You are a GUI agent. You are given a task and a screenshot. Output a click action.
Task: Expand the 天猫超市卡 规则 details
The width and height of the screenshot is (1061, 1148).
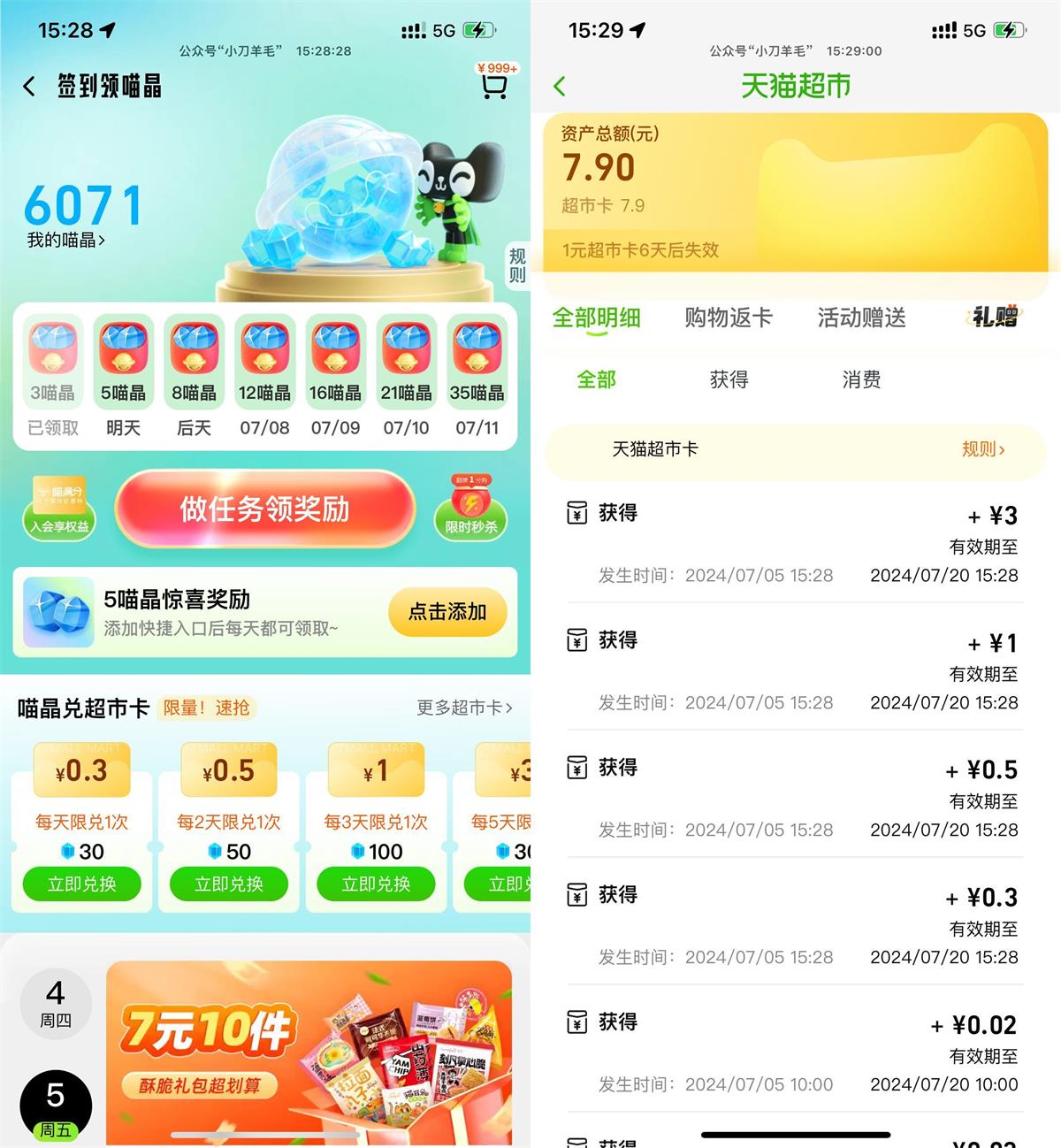click(984, 450)
